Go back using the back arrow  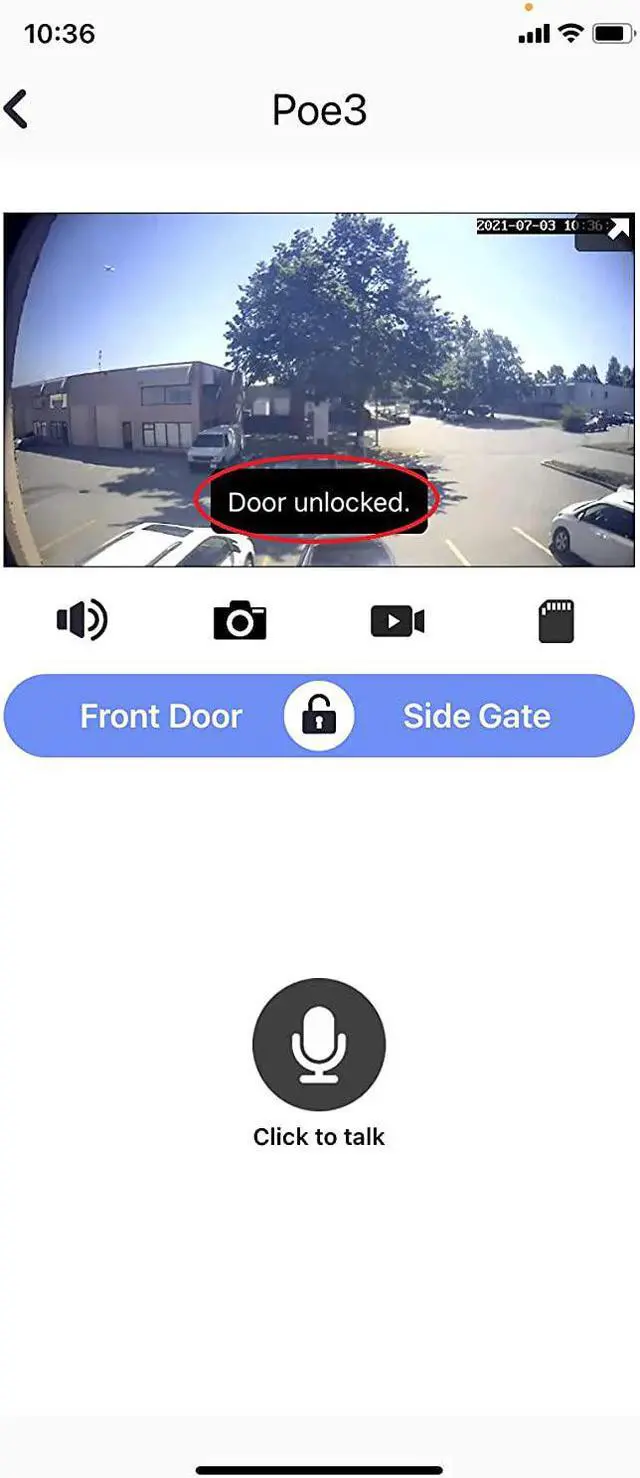(x=17, y=109)
